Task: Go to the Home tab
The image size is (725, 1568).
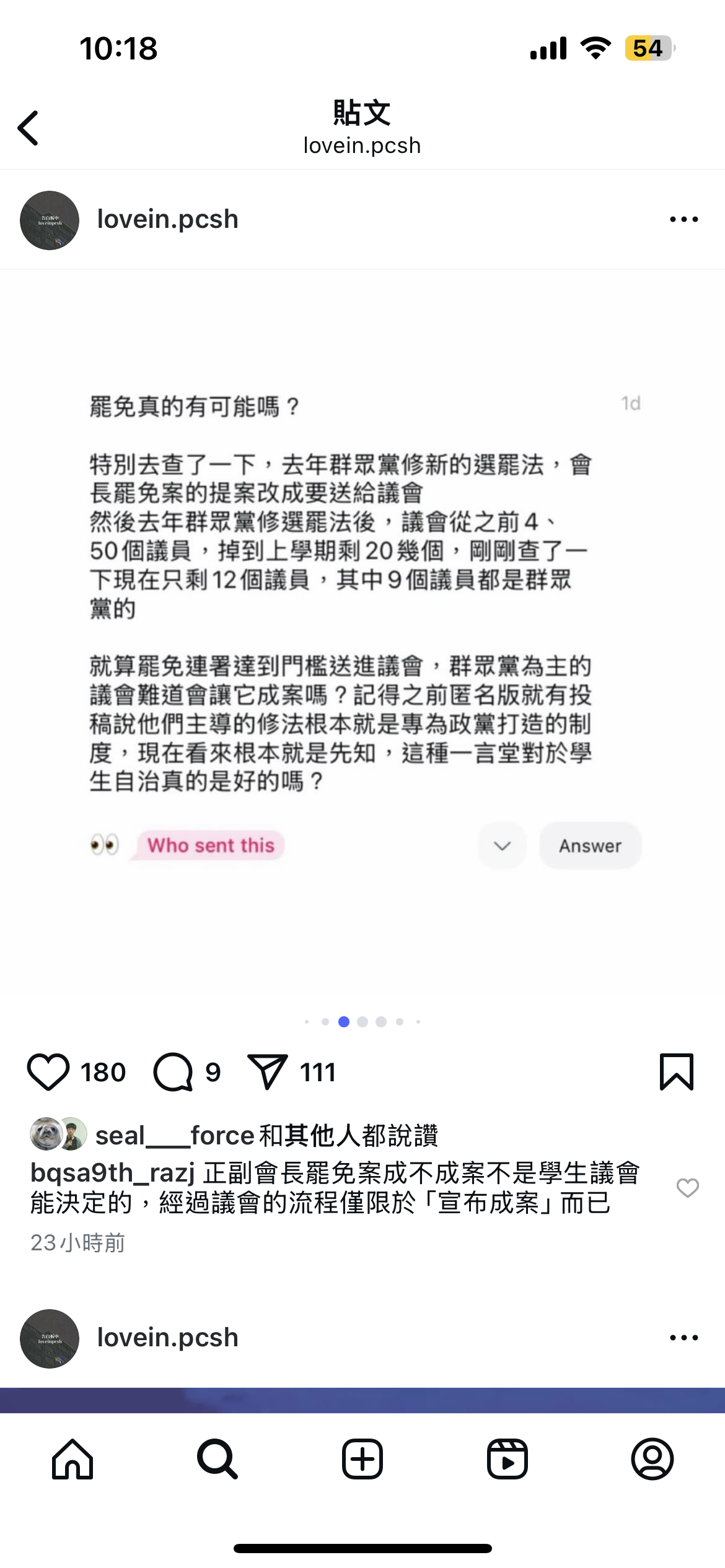Action: pos(72,1459)
